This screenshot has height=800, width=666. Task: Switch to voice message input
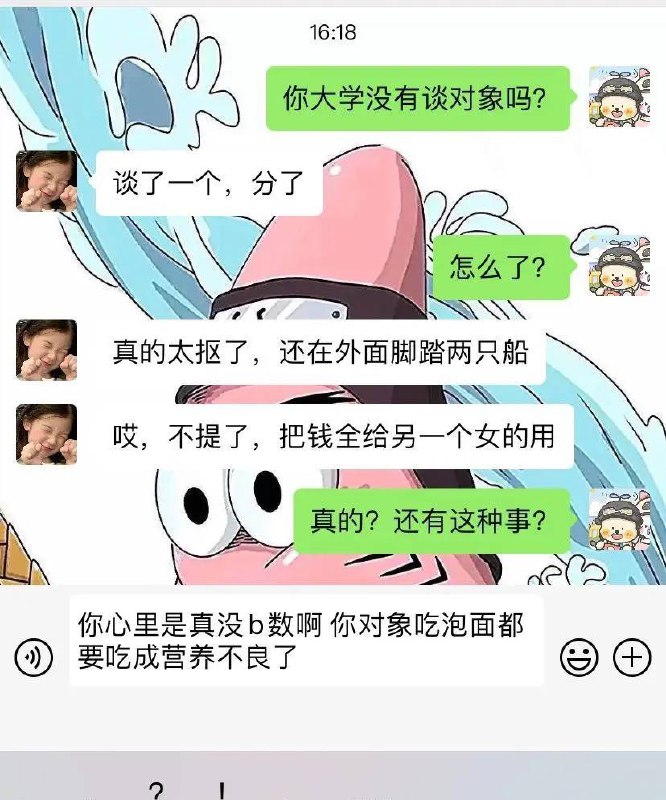(34, 657)
